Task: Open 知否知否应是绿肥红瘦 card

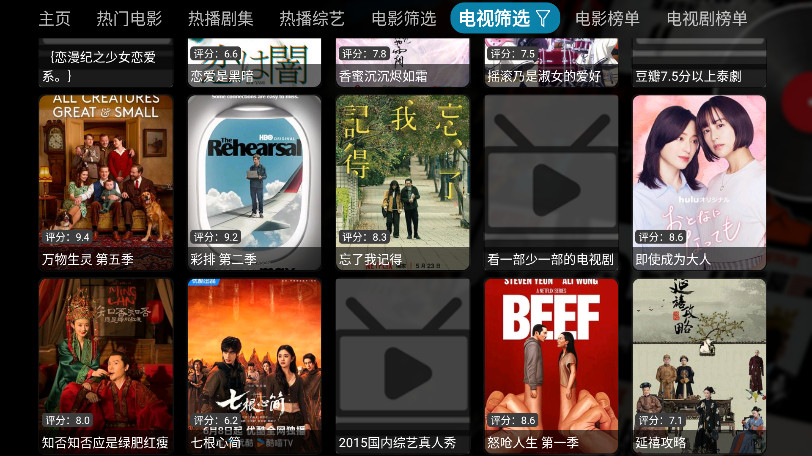Action: click(106, 365)
